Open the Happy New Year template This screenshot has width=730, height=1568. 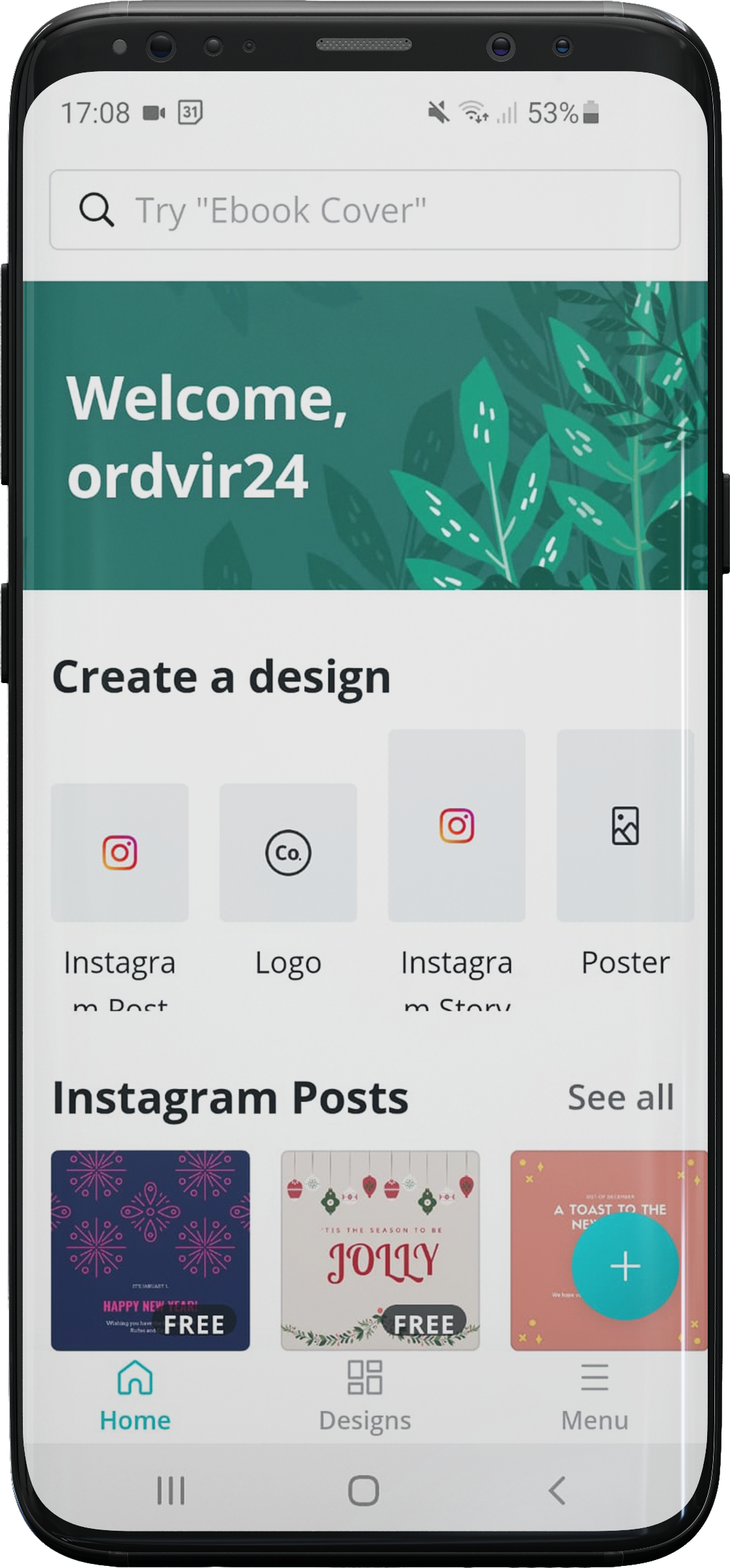tap(150, 1249)
